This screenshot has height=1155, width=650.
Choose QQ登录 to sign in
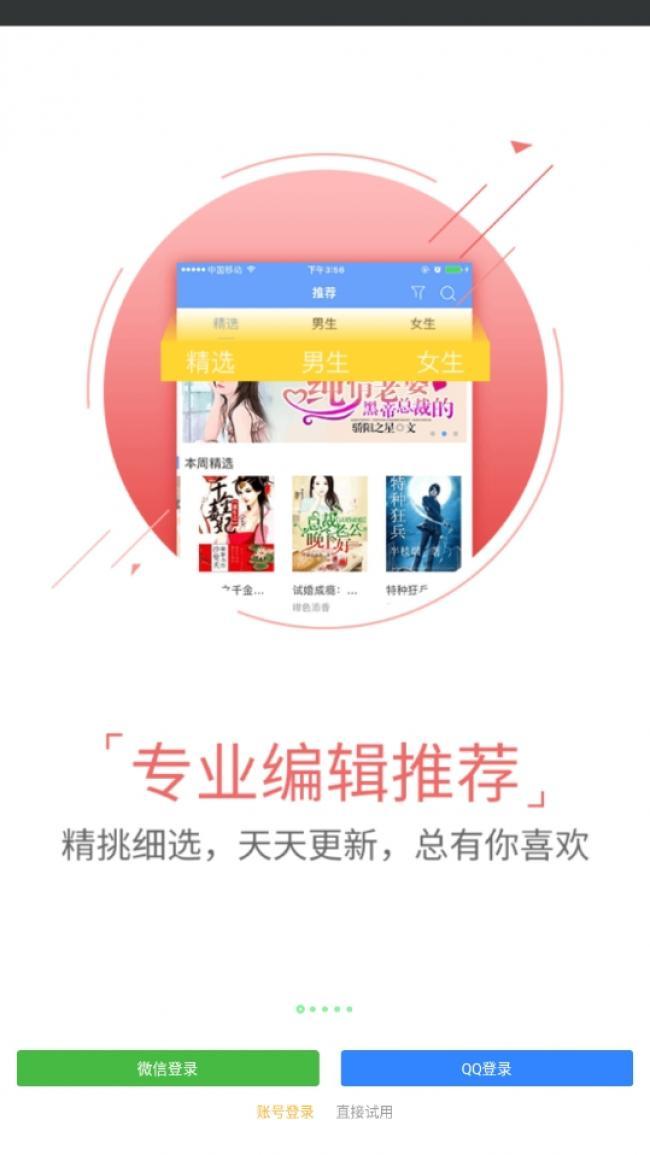486,1068
